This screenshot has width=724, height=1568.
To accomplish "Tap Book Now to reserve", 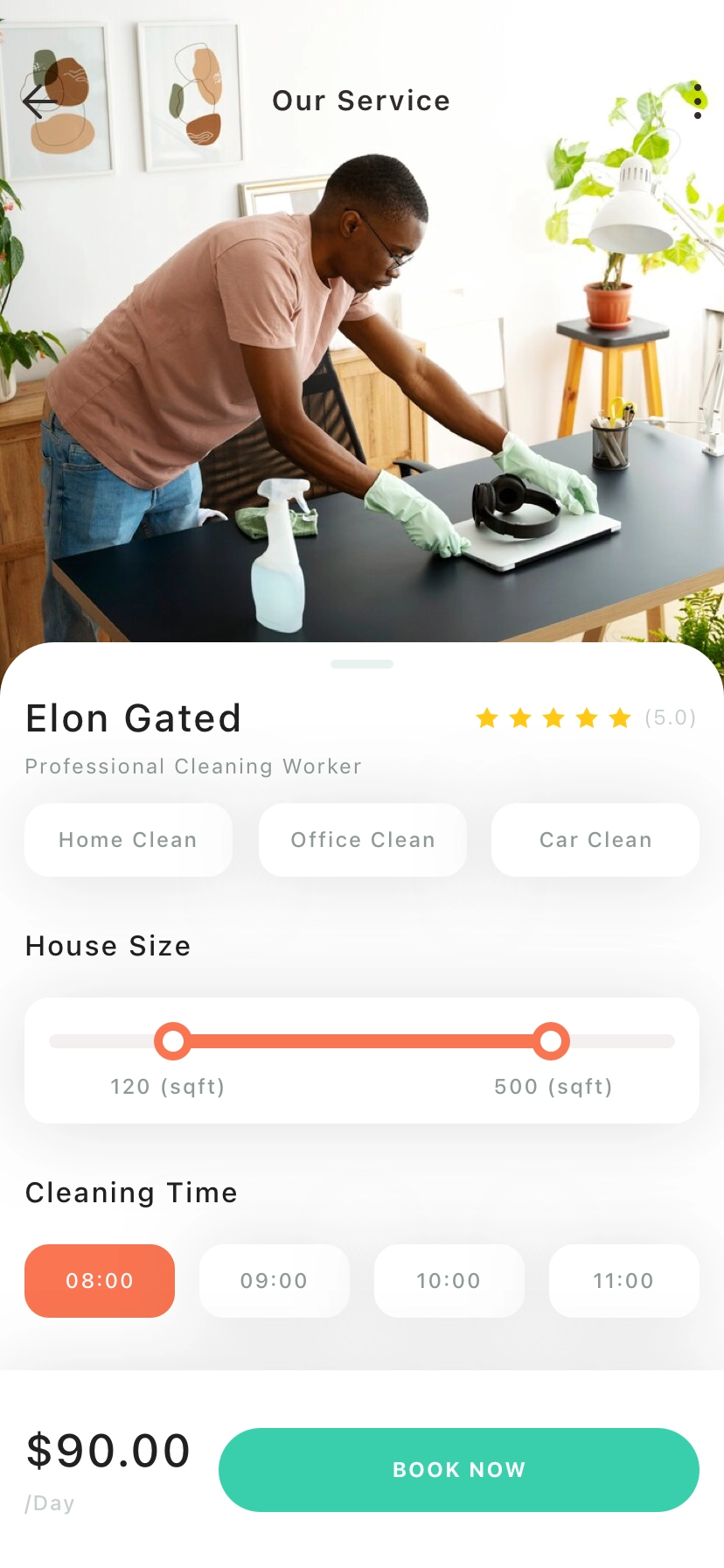I will (x=459, y=1470).
